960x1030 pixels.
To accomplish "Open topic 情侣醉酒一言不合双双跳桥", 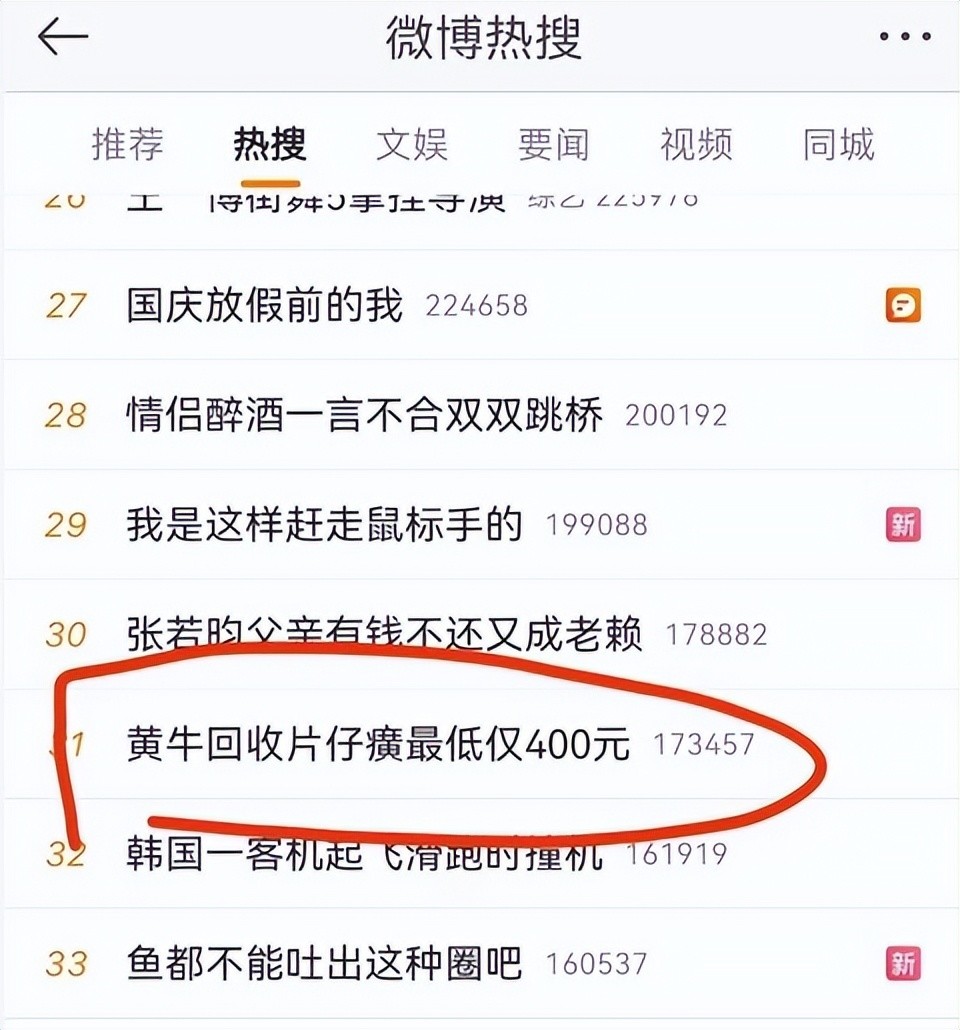I will tap(365, 414).
